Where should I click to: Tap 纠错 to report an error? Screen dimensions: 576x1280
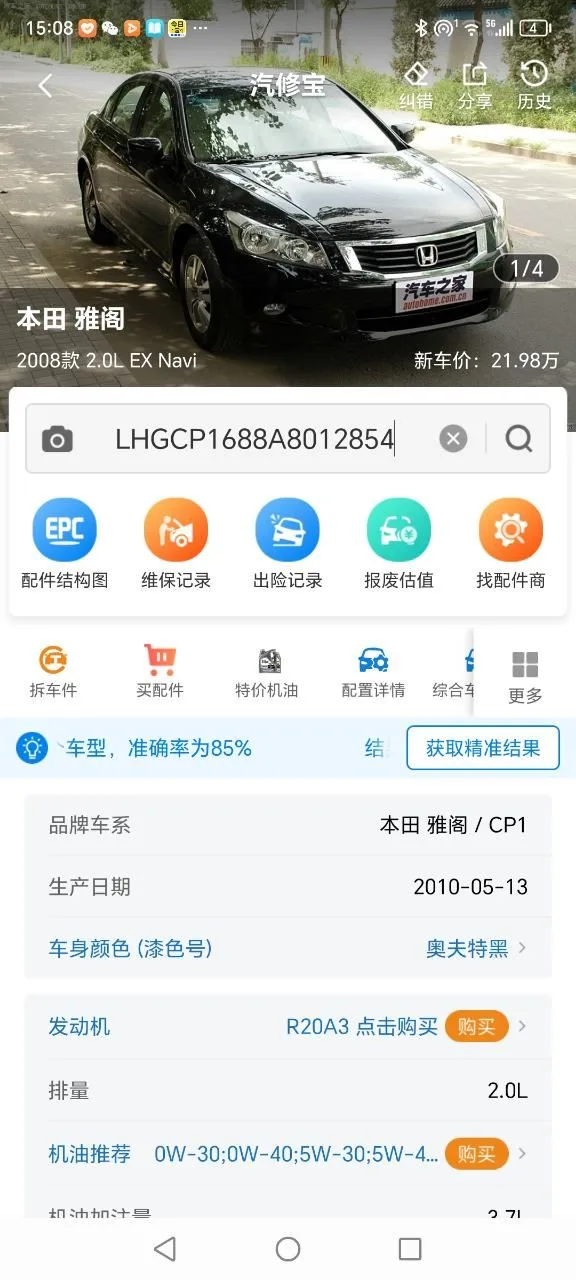[416, 86]
